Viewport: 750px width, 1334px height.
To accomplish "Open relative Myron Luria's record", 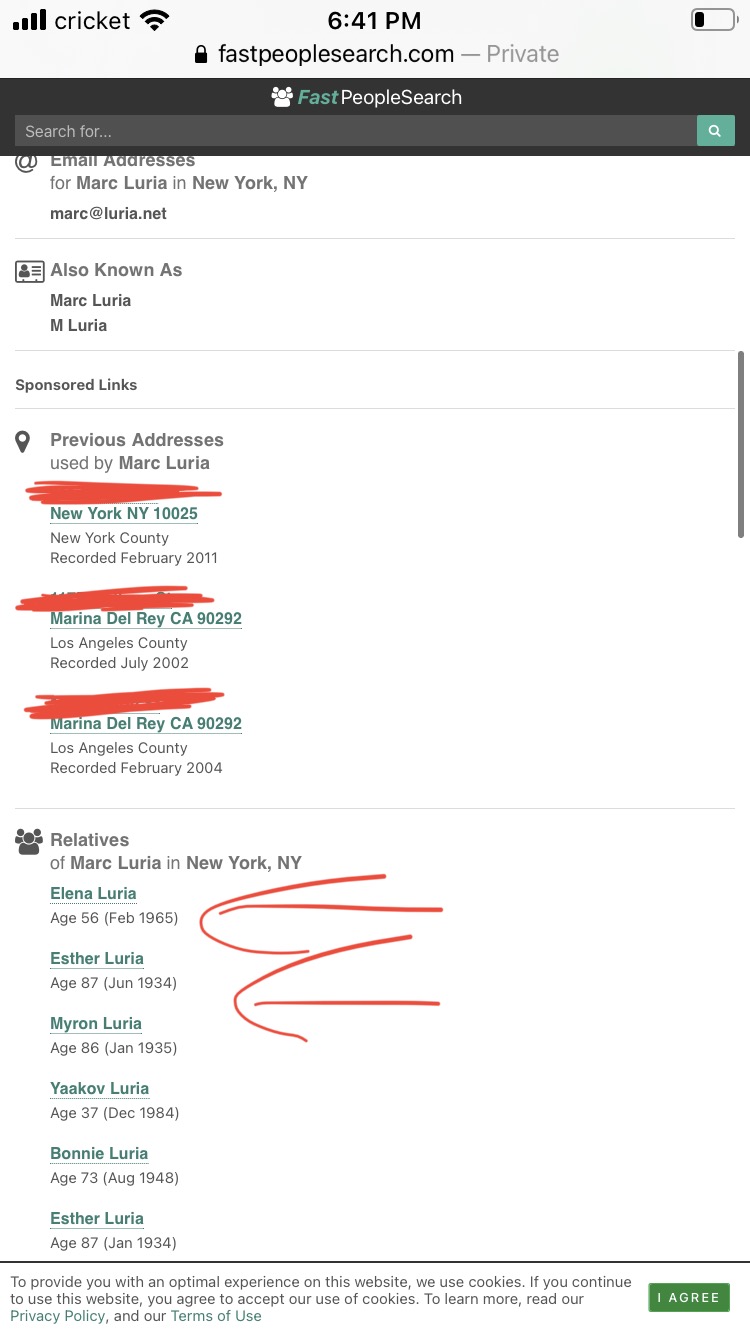I will point(96,1023).
